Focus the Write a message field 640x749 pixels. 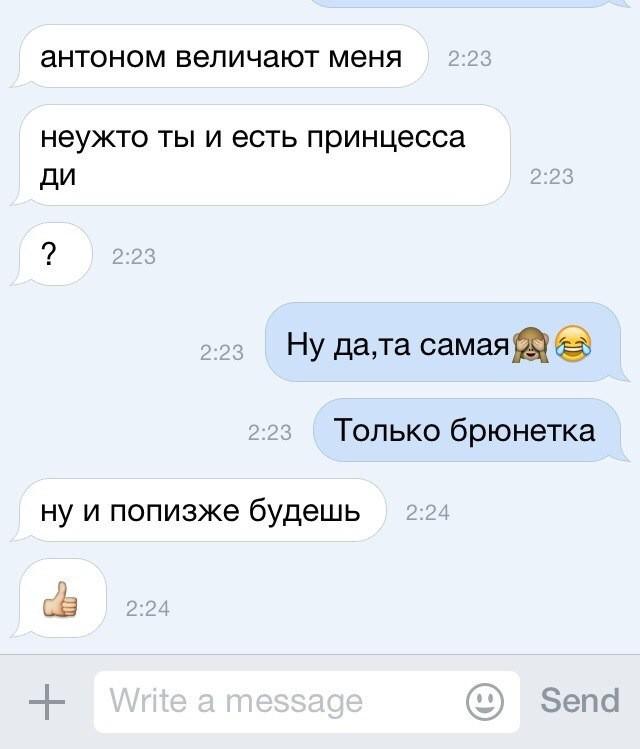[x=280, y=702]
